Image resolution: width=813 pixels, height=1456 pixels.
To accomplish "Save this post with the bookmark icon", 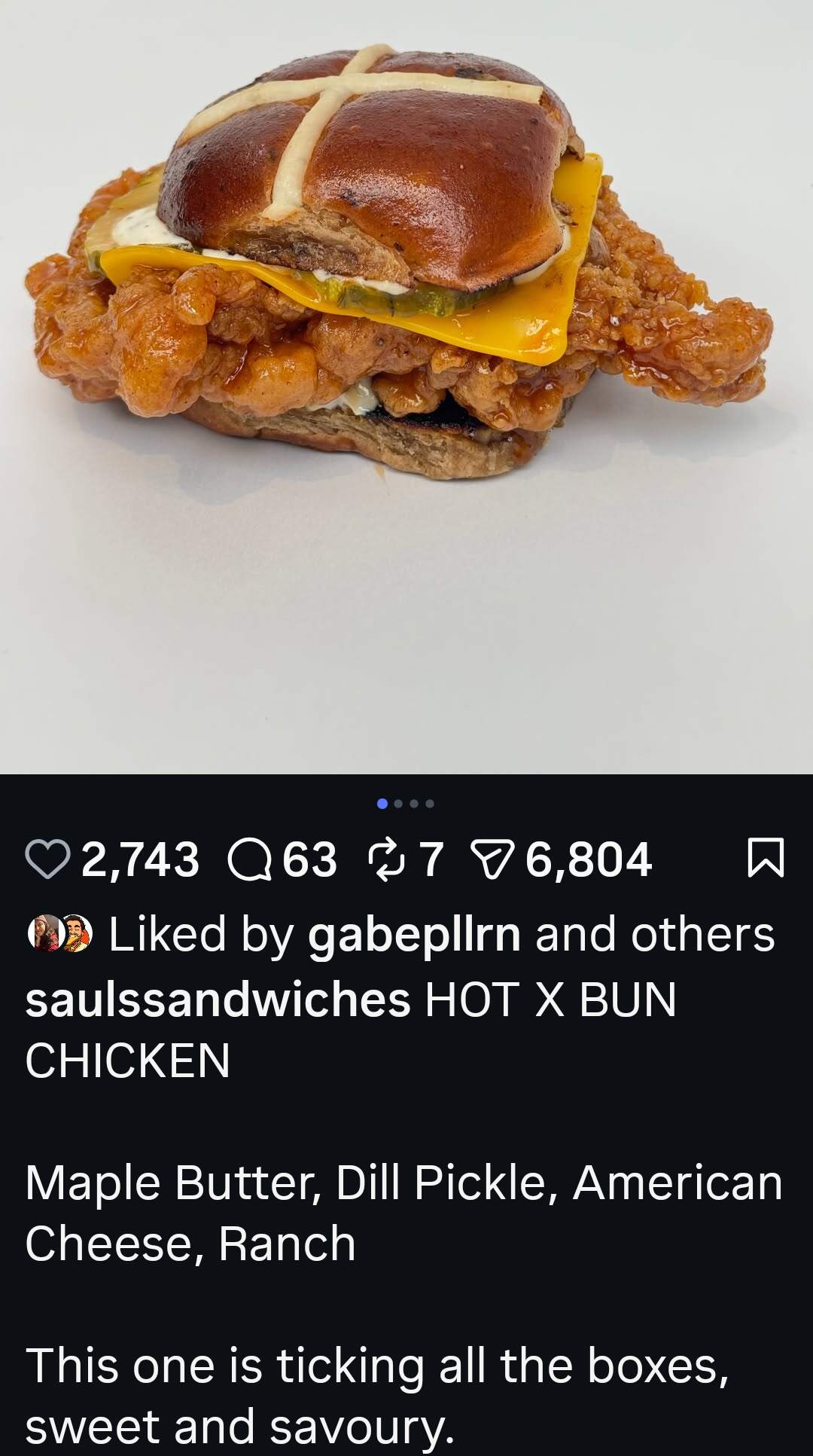I will click(766, 859).
